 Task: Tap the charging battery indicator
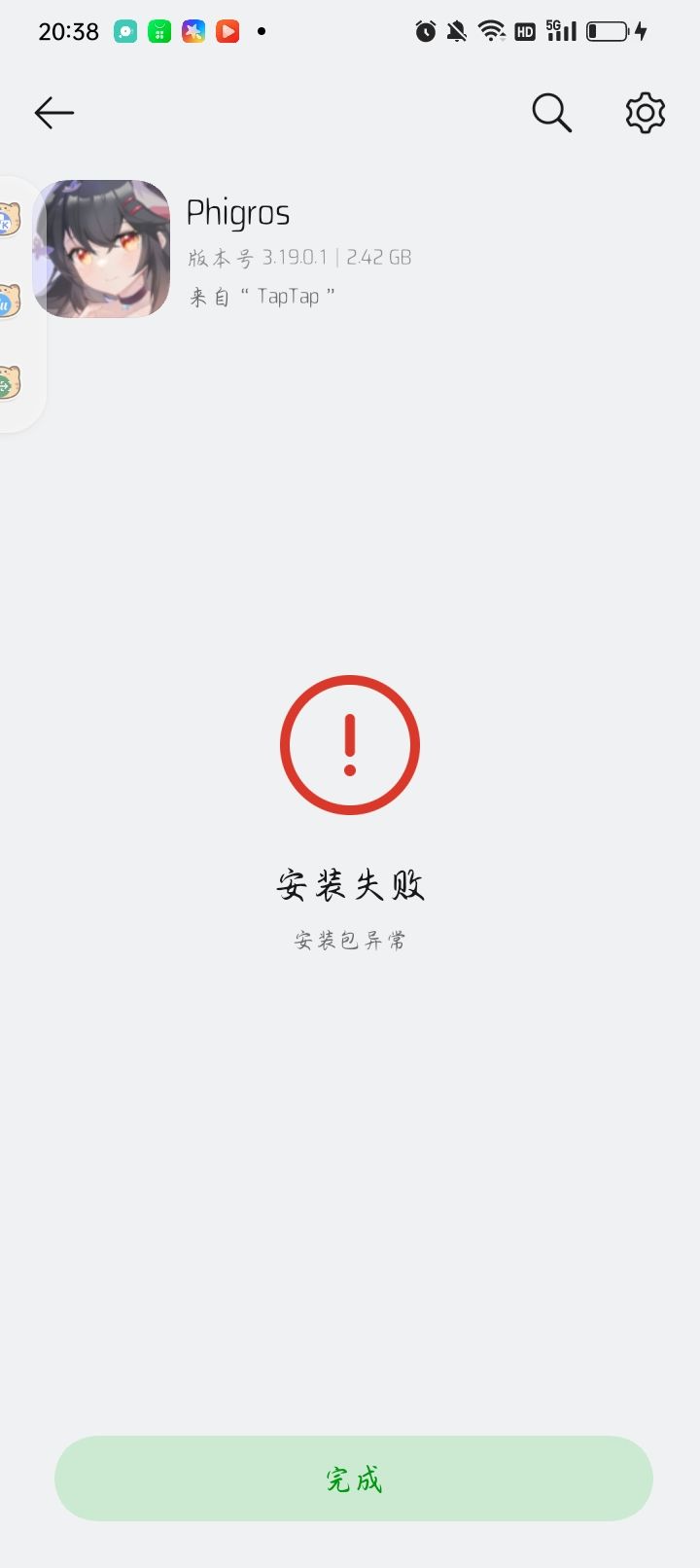pyautogui.click(x=612, y=30)
